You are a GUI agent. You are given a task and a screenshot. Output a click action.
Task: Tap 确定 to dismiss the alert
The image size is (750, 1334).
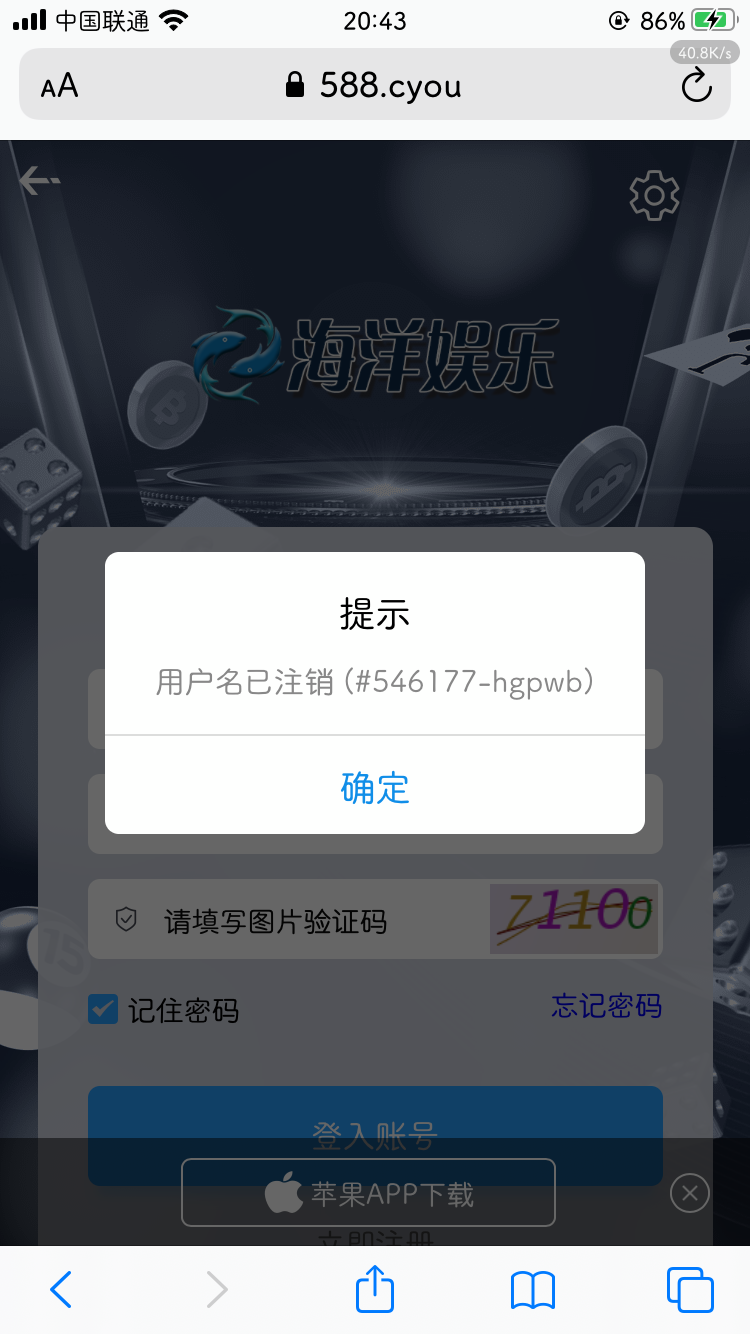tap(375, 787)
